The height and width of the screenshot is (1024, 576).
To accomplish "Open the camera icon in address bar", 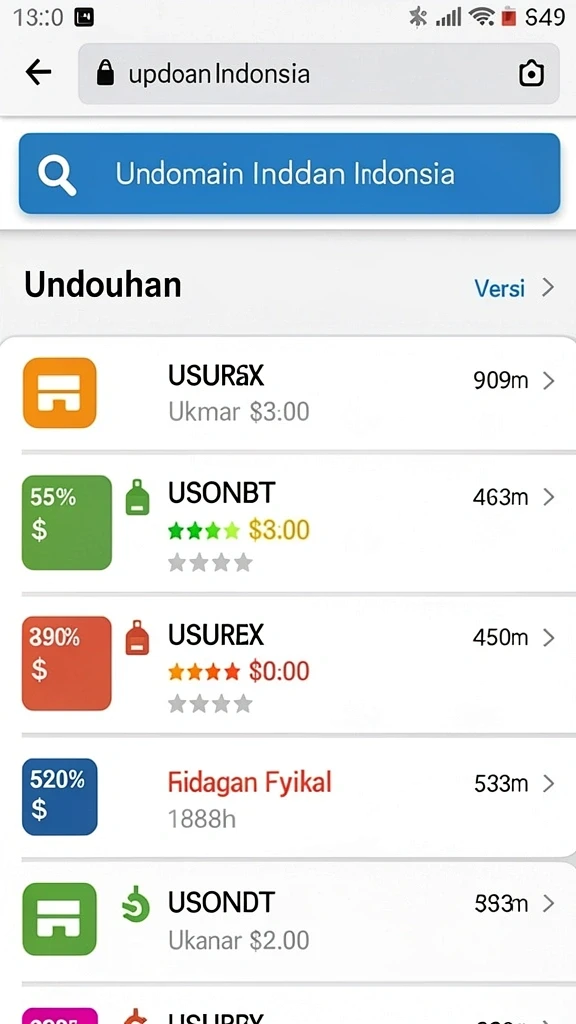I will click(x=531, y=74).
